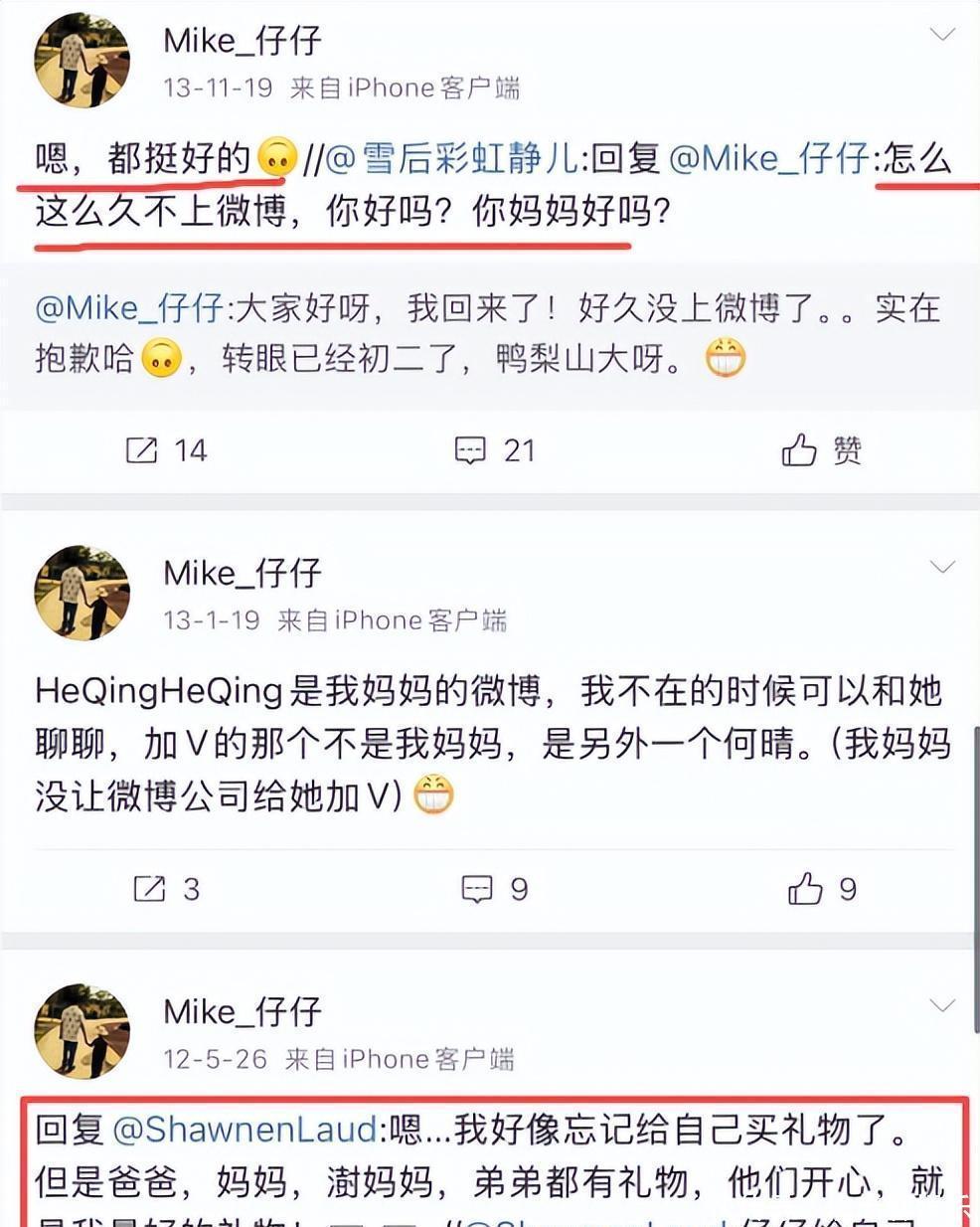Open dropdown chevron on the 13-1-19 post
This screenshot has width=980, height=1227.
[941, 568]
